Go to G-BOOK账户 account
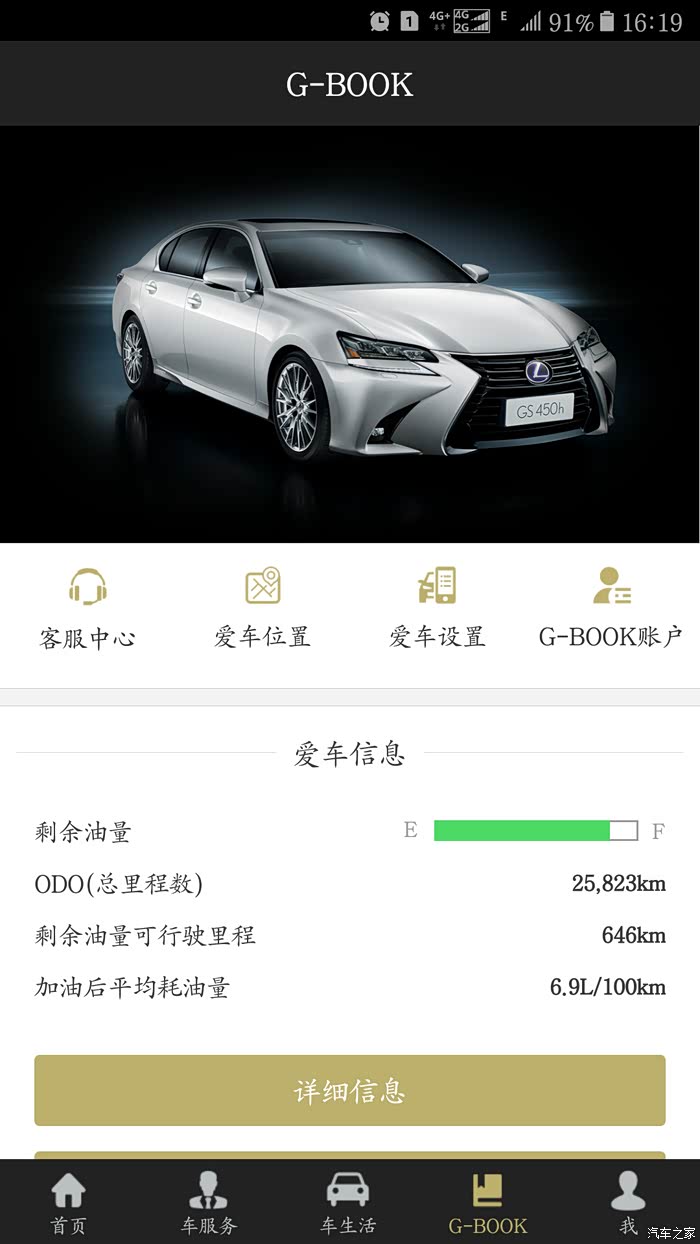700x1244 pixels. click(x=611, y=608)
